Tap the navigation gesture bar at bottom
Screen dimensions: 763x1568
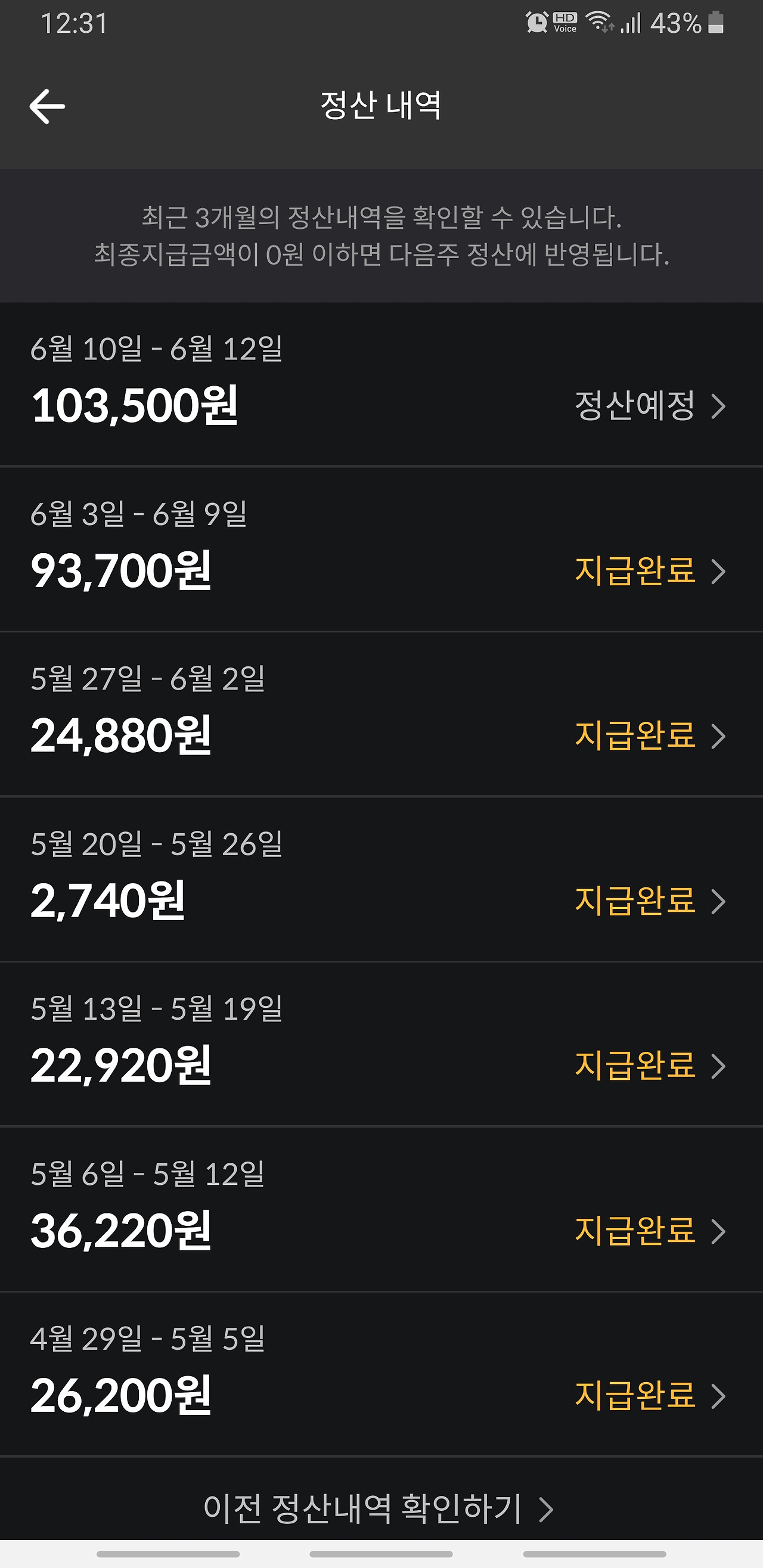tap(381, 1555)
